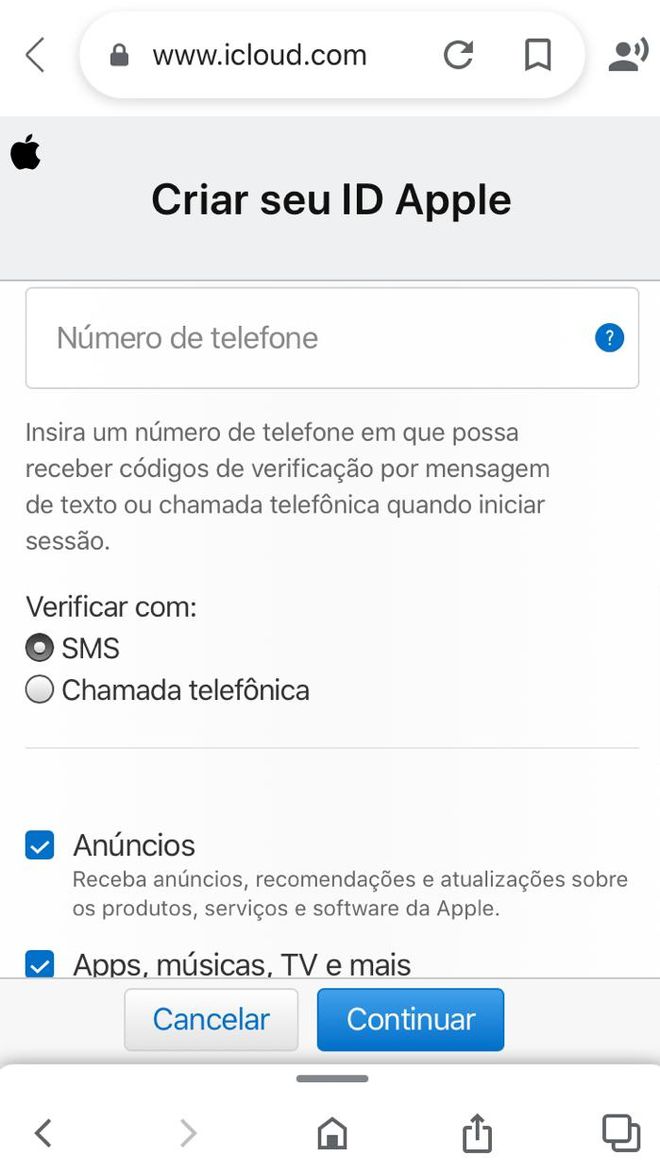The height and width of the screenshot is (1173, 660).
Task: Focus the Número de telefone field
Action: (x=332, y=338)
